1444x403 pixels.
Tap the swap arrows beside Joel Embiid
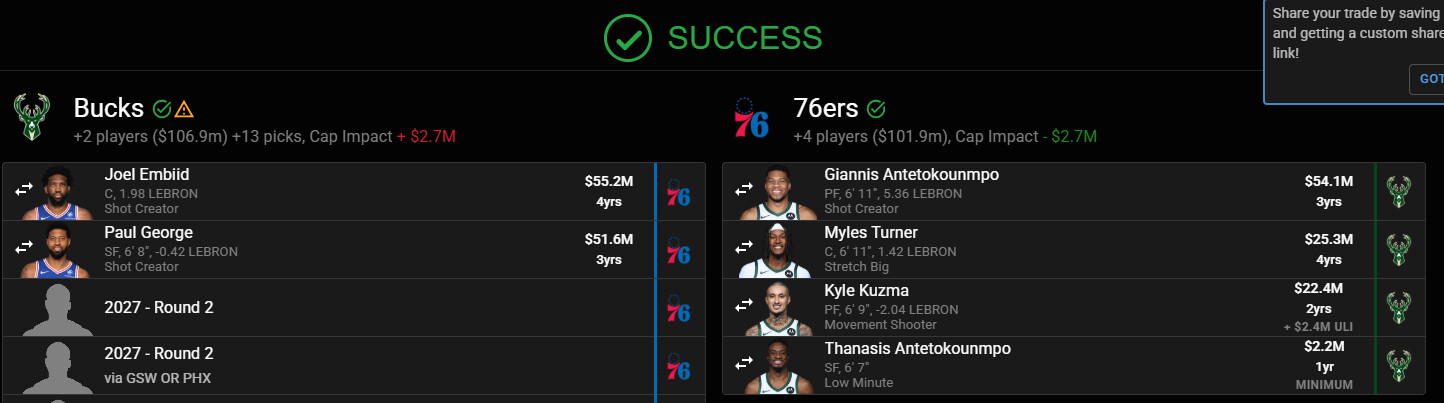pyautogui.click(x=25, y=188)
